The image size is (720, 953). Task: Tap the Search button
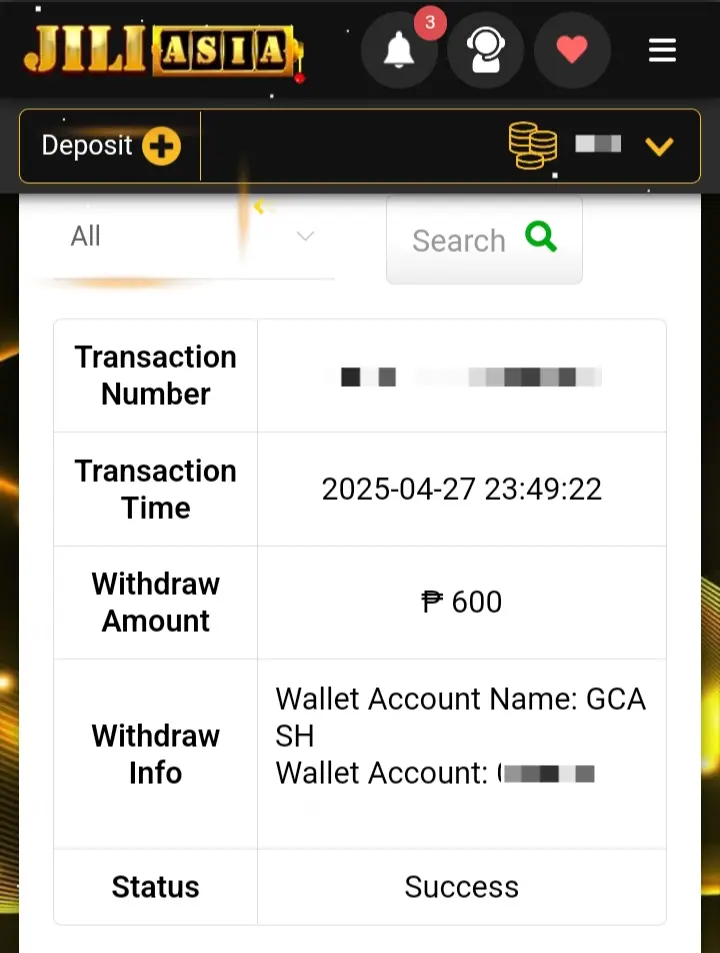(x=484, y=240)
